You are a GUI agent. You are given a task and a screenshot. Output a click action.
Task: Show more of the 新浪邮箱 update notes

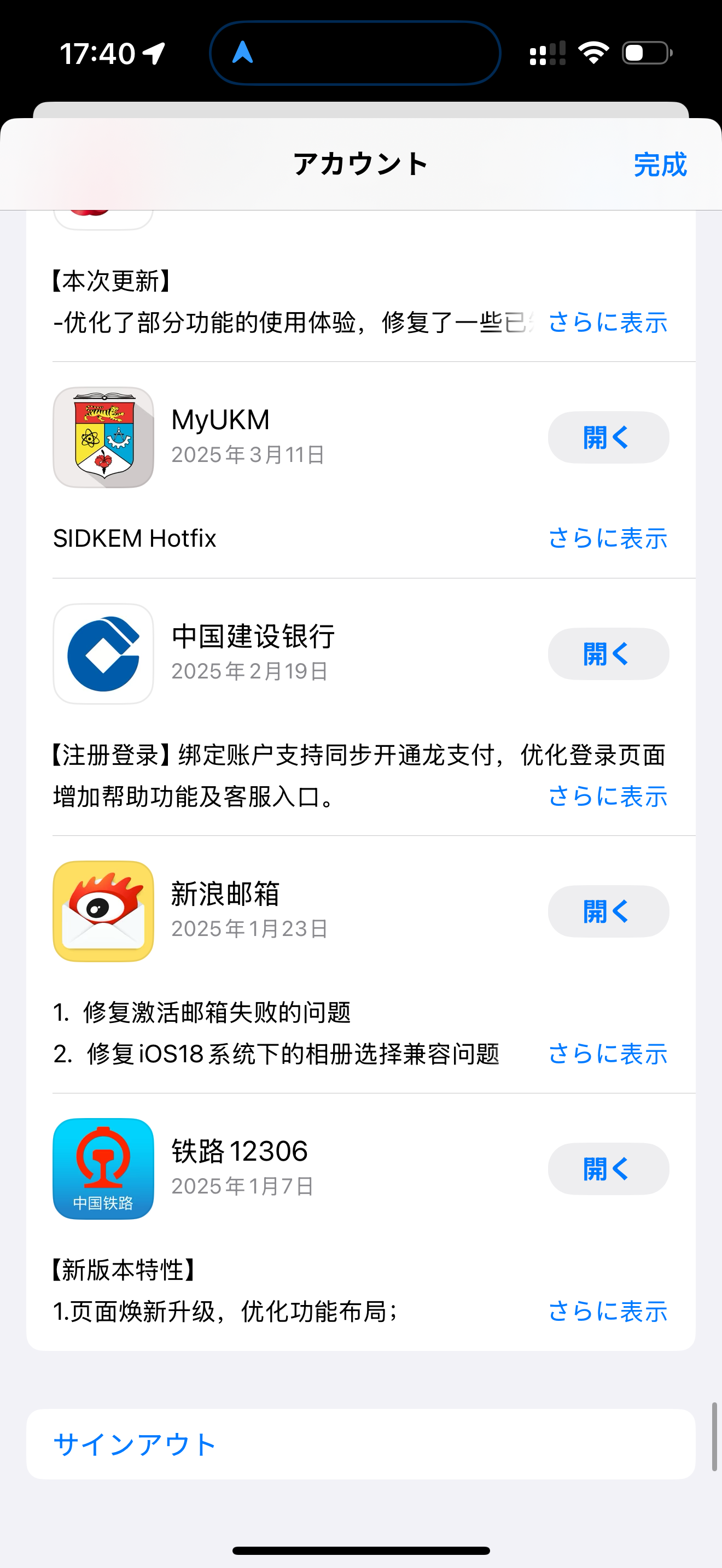(608, 1054)
